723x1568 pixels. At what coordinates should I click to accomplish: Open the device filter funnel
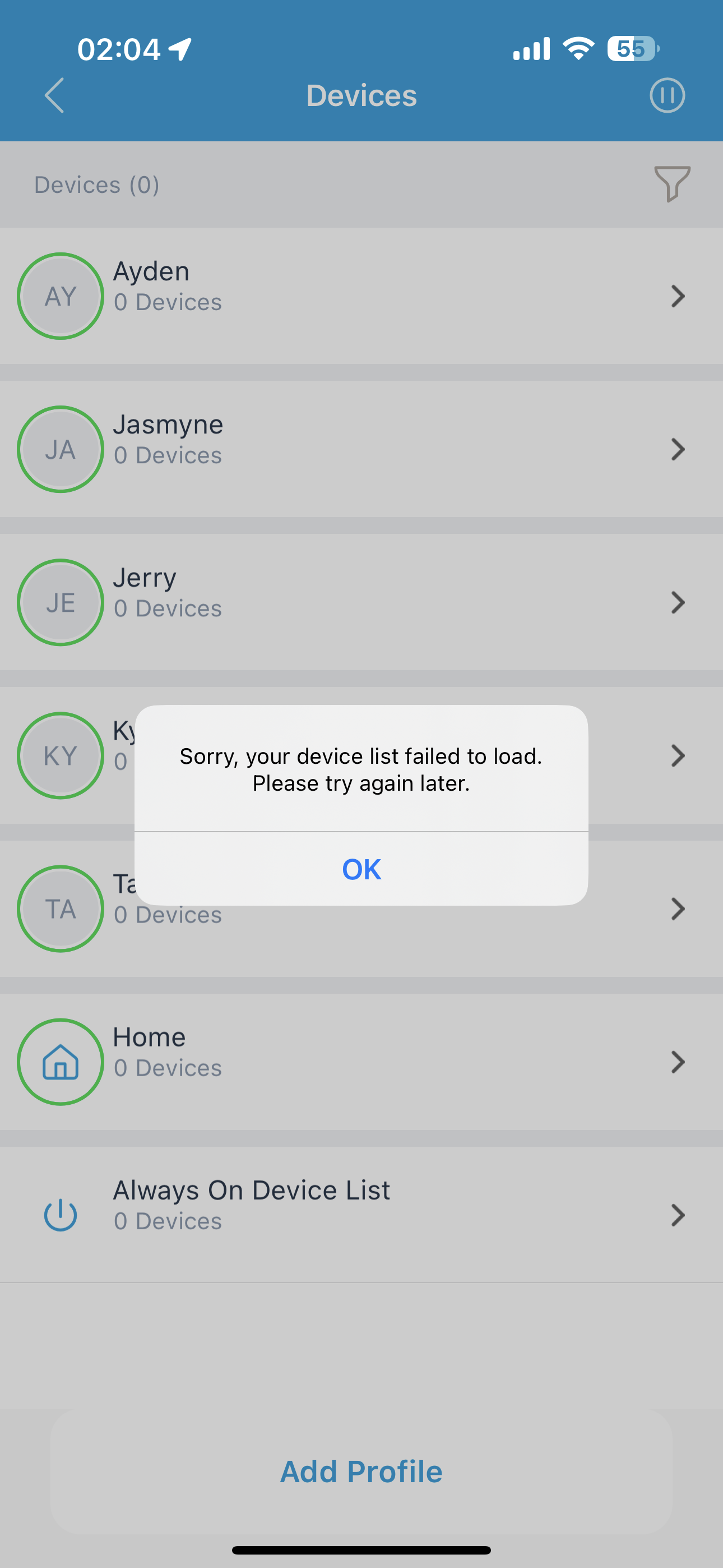(672, 183)
